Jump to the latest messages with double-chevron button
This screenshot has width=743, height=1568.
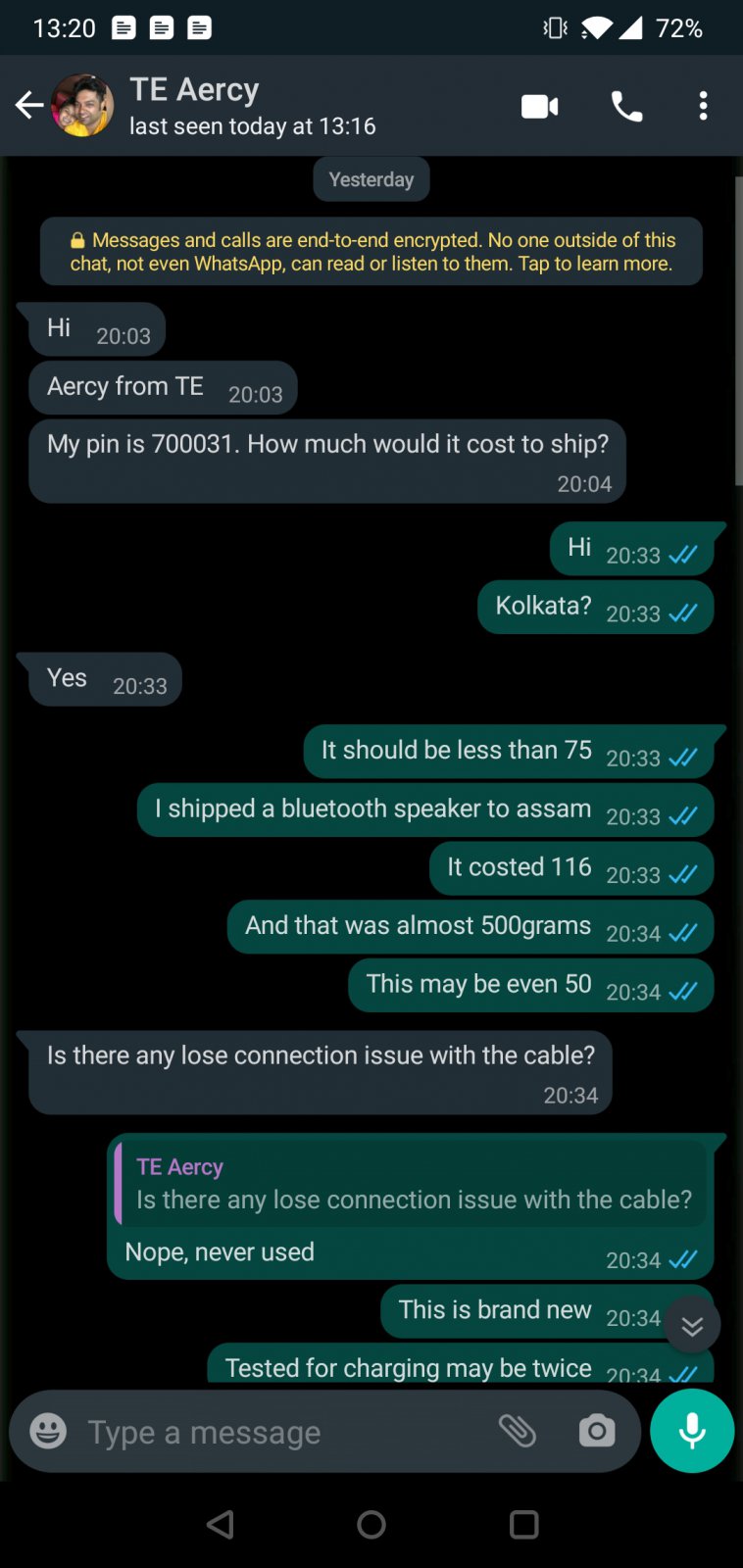(x=692, y=1325)
